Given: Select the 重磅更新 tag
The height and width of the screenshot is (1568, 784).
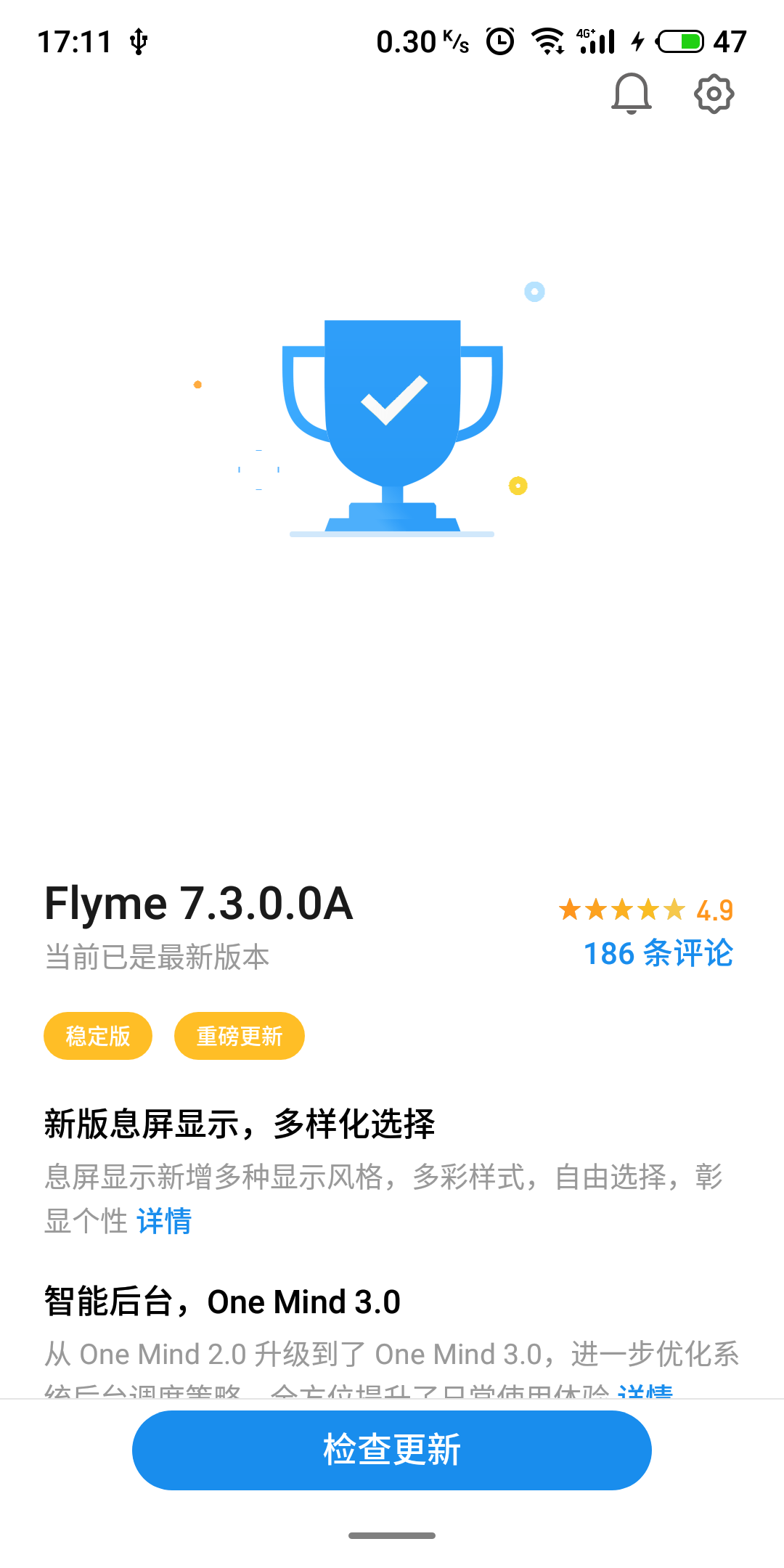Looking at the screenshot, I should click(239, 1036).
